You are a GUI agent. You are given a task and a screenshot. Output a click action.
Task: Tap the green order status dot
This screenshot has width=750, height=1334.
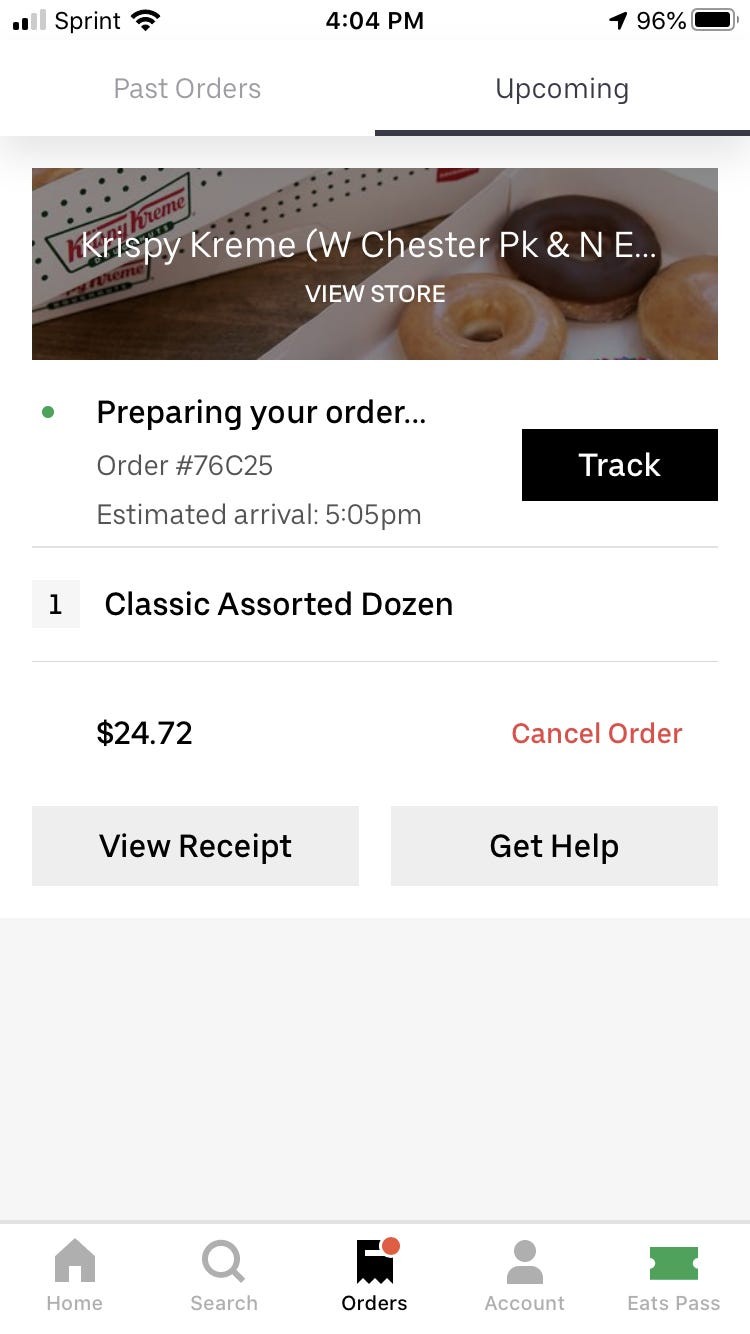48,412
